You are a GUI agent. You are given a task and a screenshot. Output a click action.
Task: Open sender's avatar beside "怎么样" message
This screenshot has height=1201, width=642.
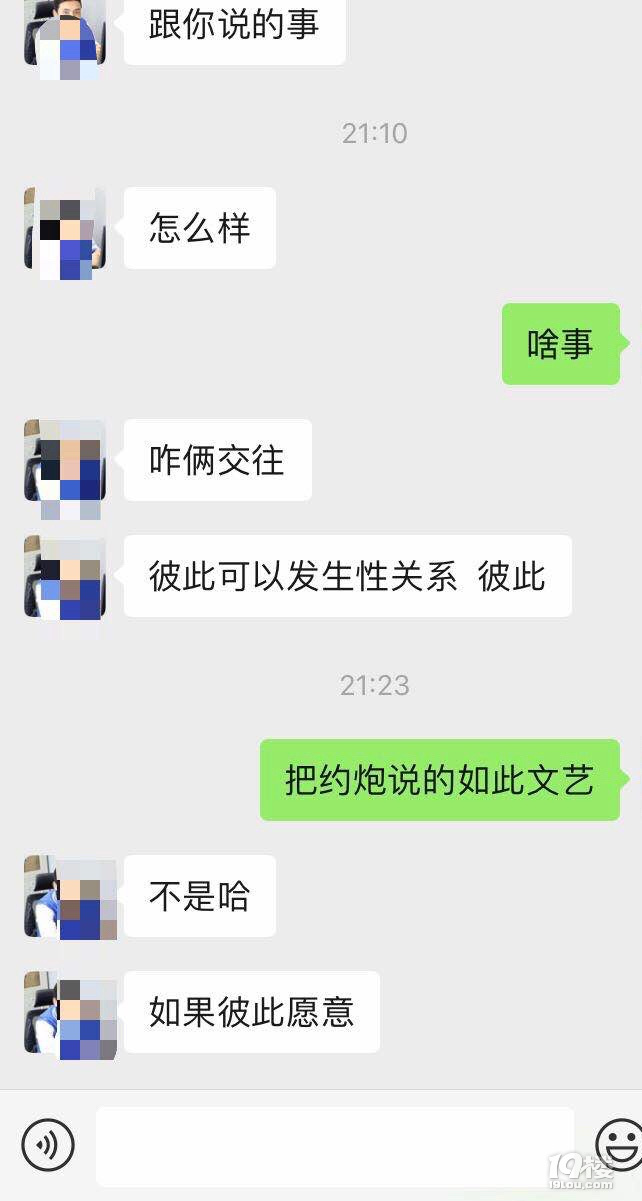(65, 229)
